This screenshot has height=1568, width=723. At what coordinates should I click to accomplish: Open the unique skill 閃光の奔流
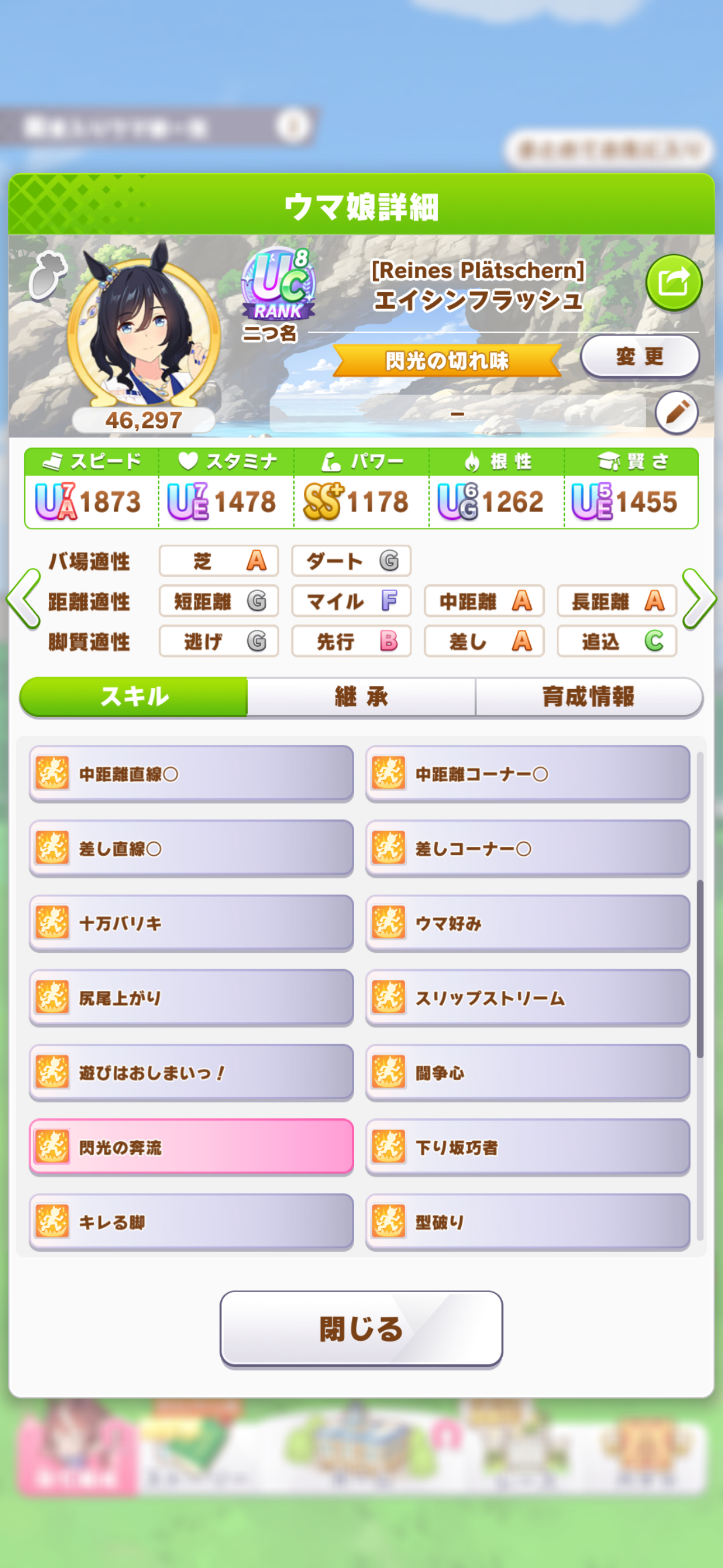point(191,1147)
